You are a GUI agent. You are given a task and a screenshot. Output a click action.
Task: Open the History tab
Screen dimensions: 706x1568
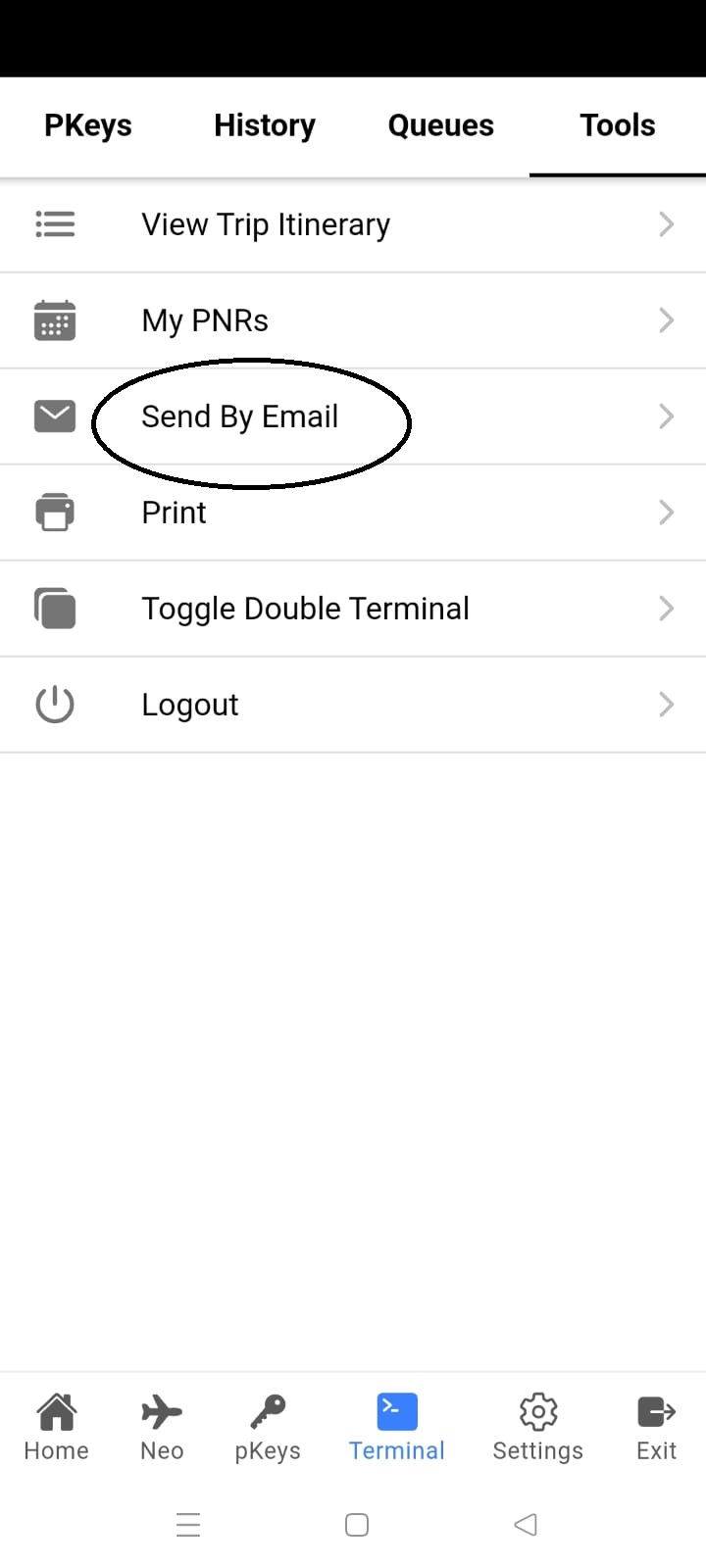pyautogui.click(x=265, y=125)
